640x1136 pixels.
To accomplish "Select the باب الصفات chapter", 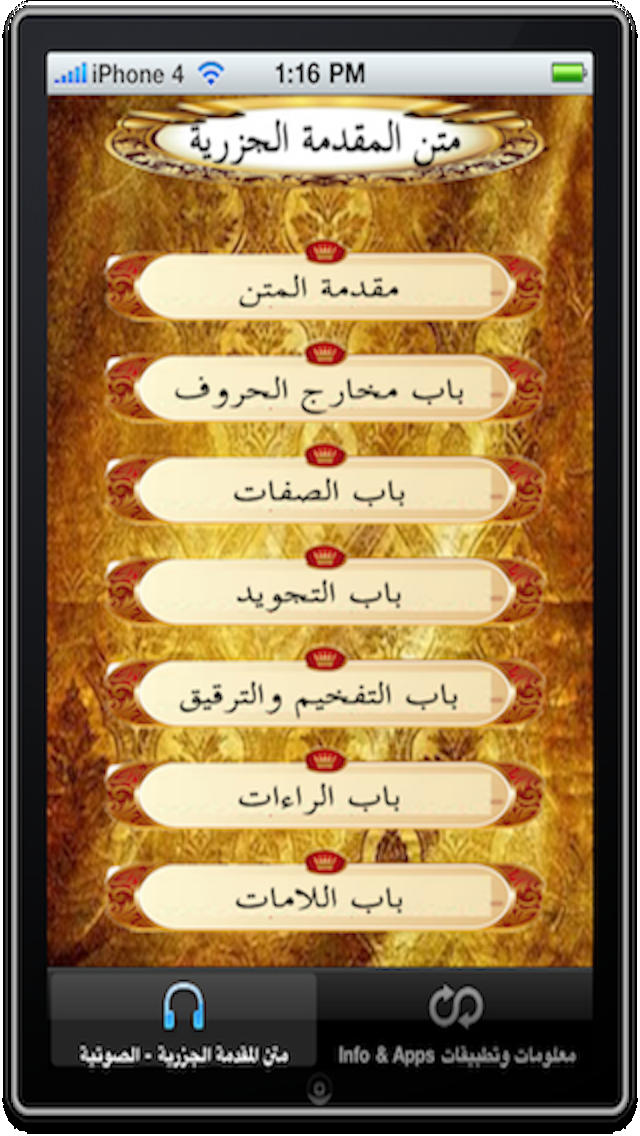I will click(x=325, y=490).
